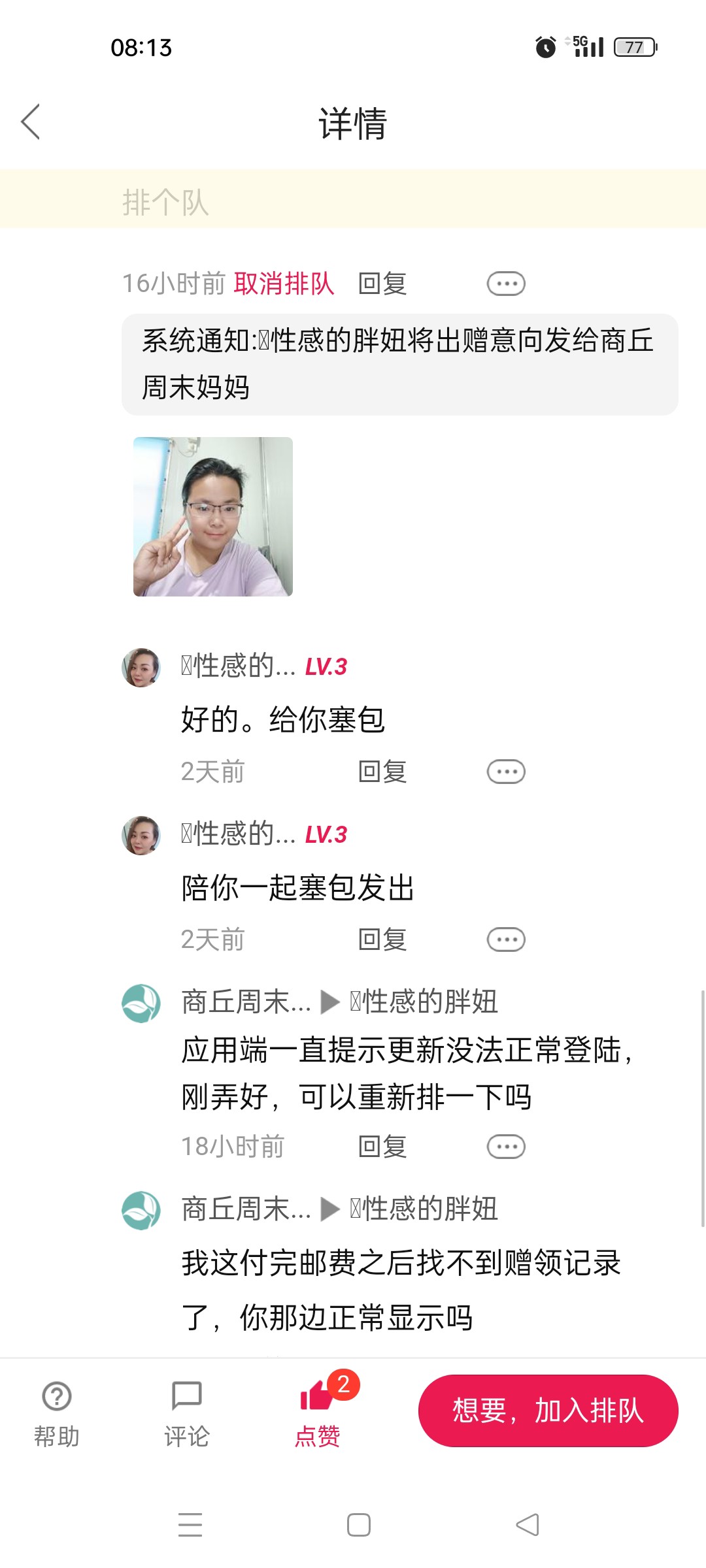Join the queue with 想要，加入排队
The image size is (706, 1568).
(x=548, y=1410)
